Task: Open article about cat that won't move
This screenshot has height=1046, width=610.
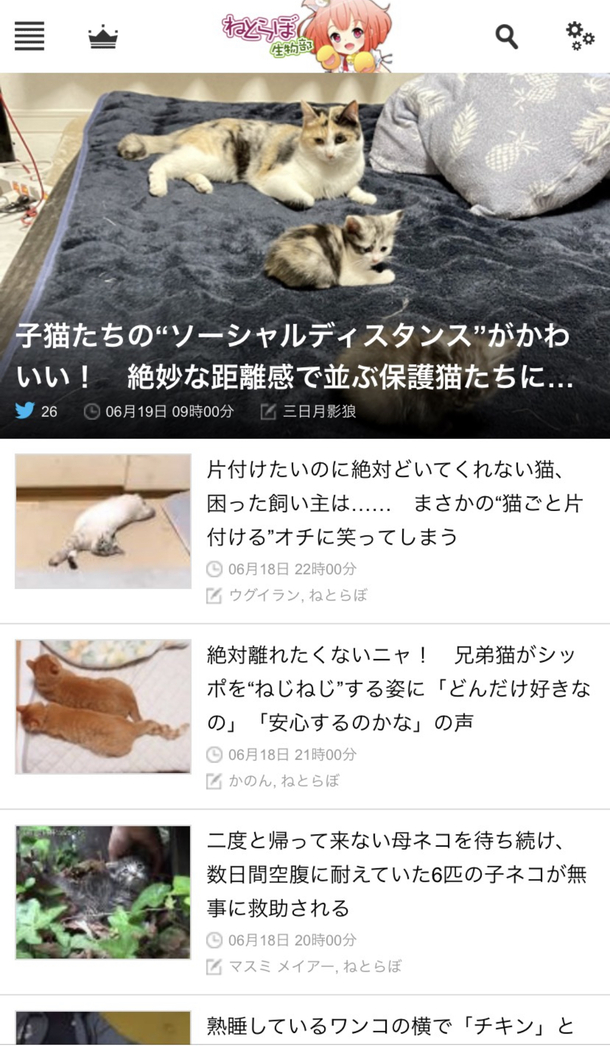Action: (x=390, y=502)
